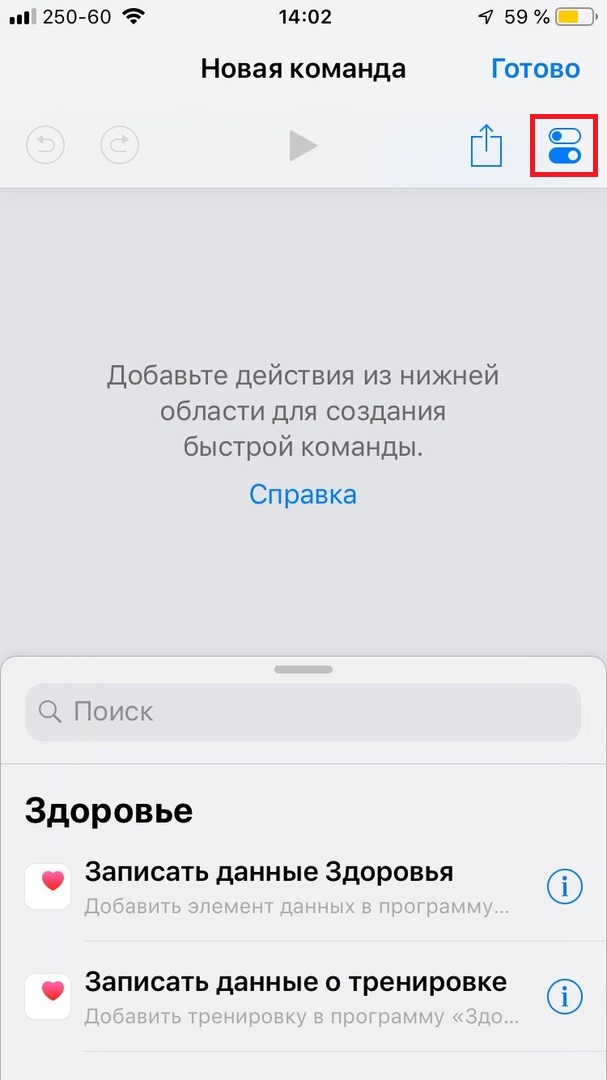This screenshot has width=607, height=1080.
Task: Undo the last action
Action: (x=45, y=146)
